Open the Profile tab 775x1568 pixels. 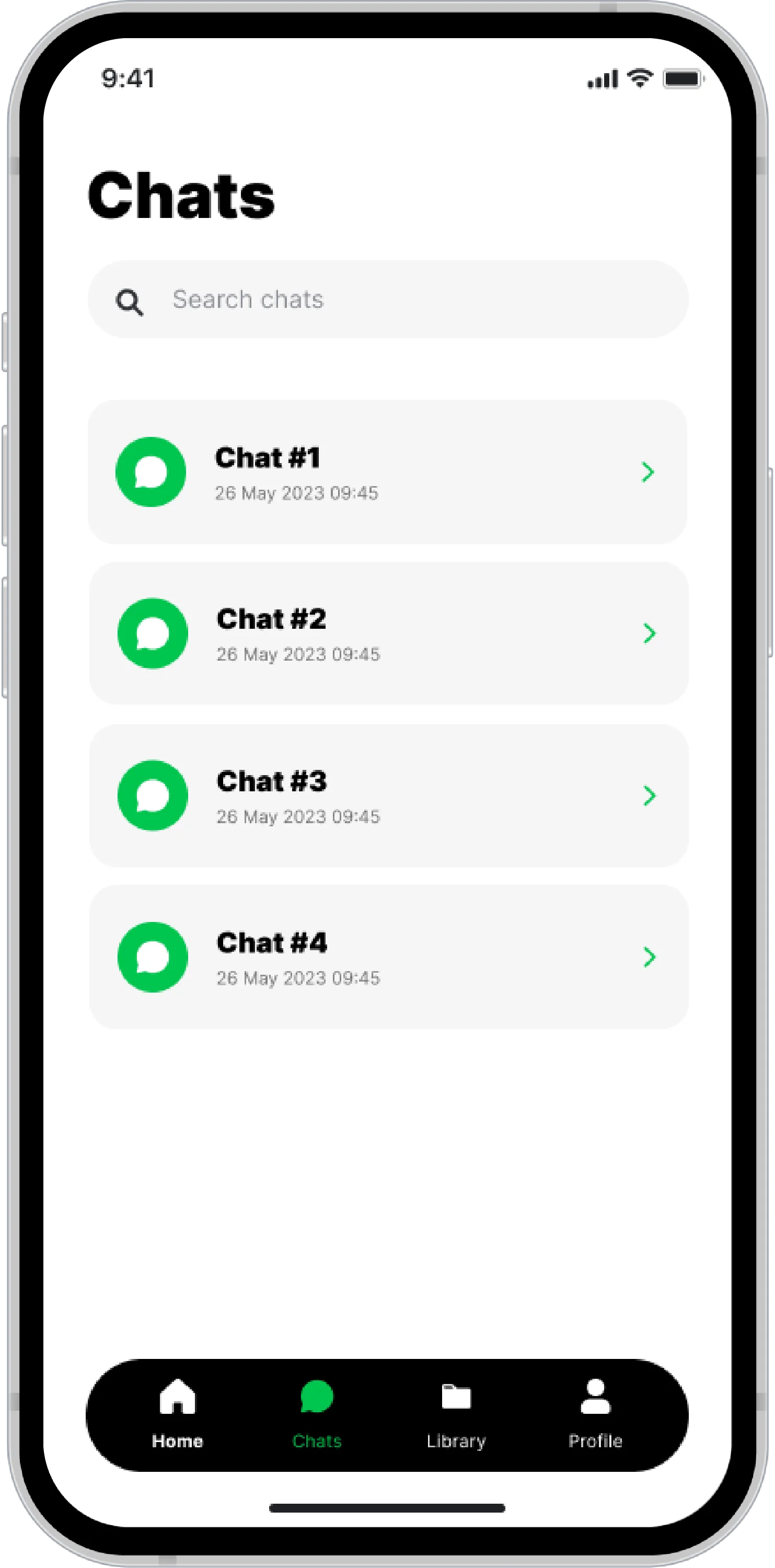[x=595, y=1415]
